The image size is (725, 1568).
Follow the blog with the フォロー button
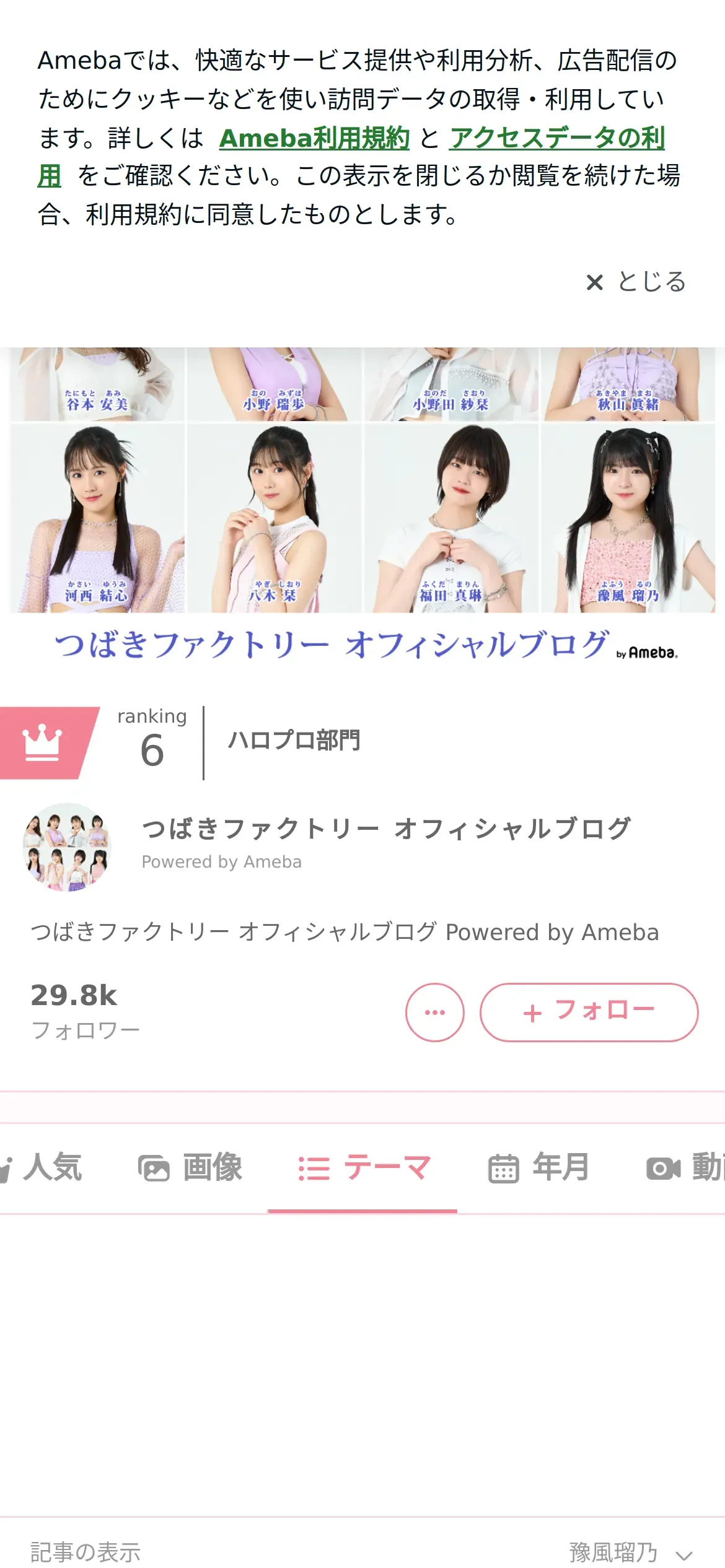pos(589,1013)
